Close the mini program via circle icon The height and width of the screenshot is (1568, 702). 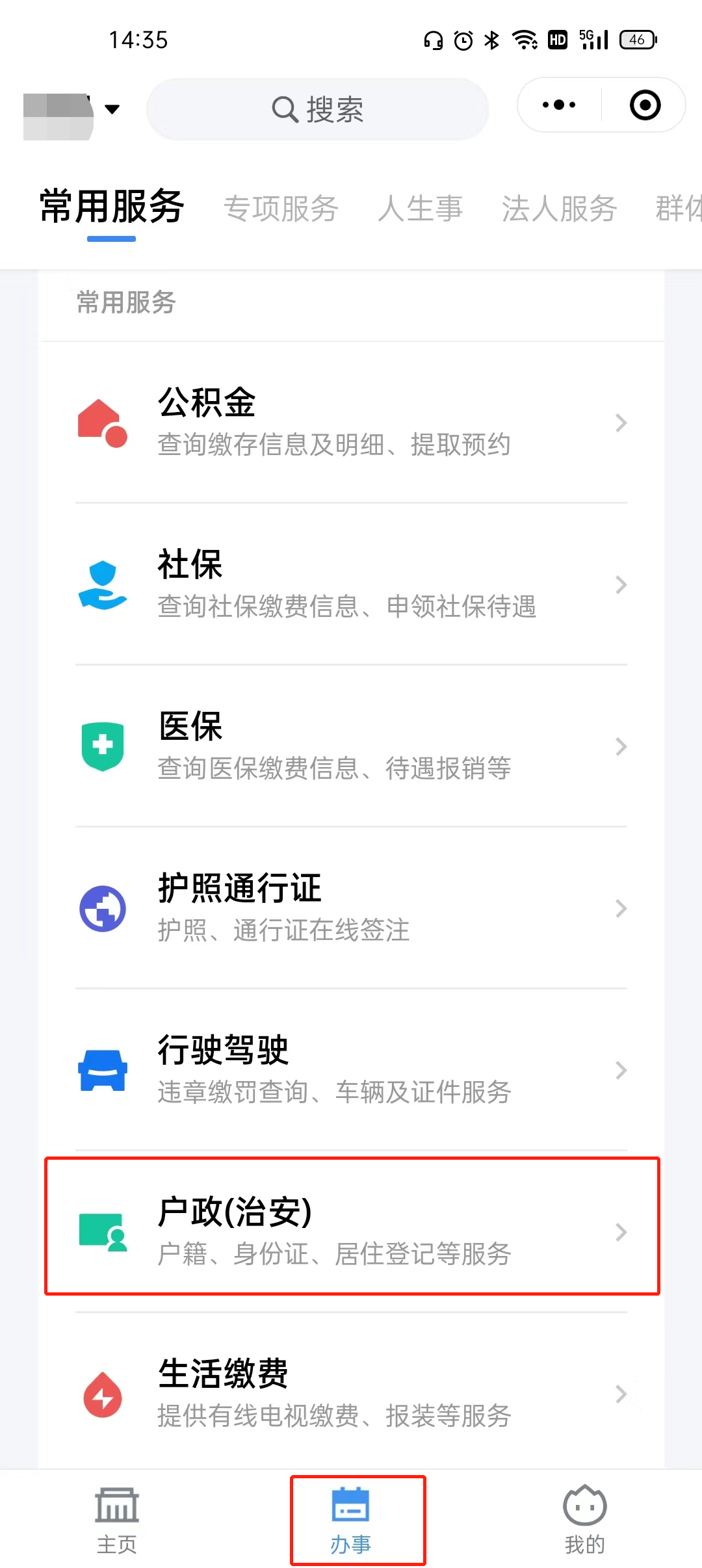click(x=645, y=105)
